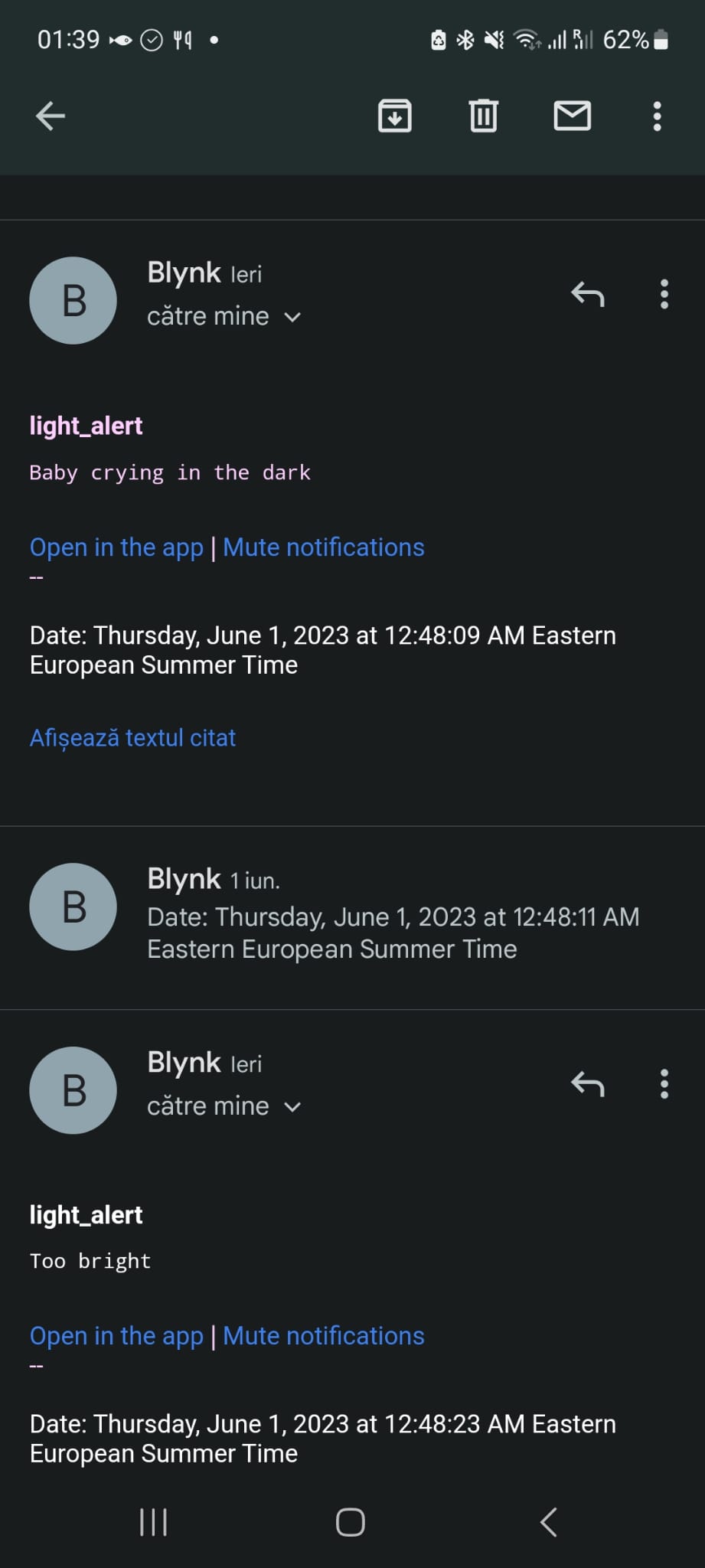Reply to the 'Too bright' email

pos(588,1084)
